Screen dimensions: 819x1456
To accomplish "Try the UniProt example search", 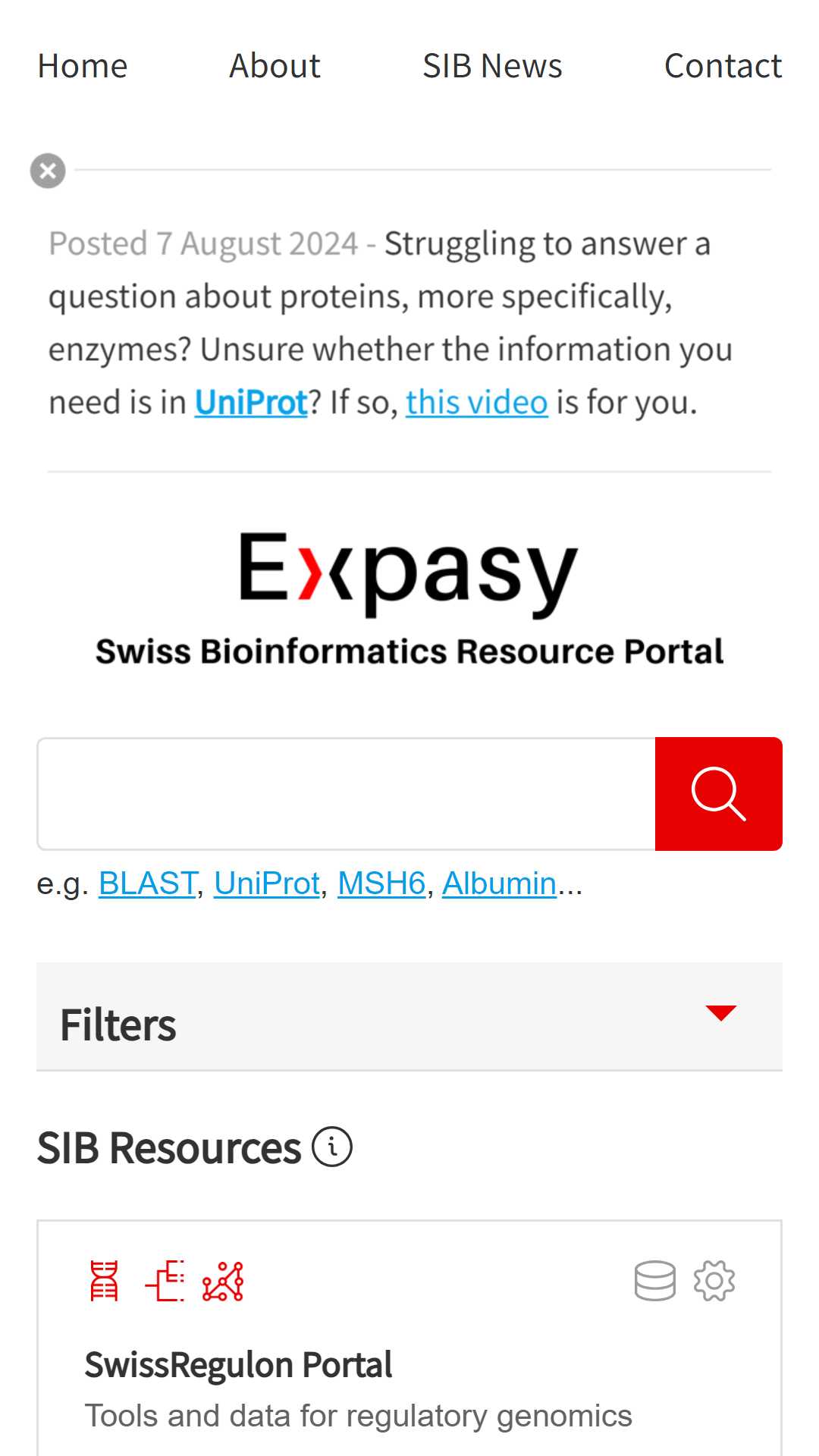I will coord(267,883).
